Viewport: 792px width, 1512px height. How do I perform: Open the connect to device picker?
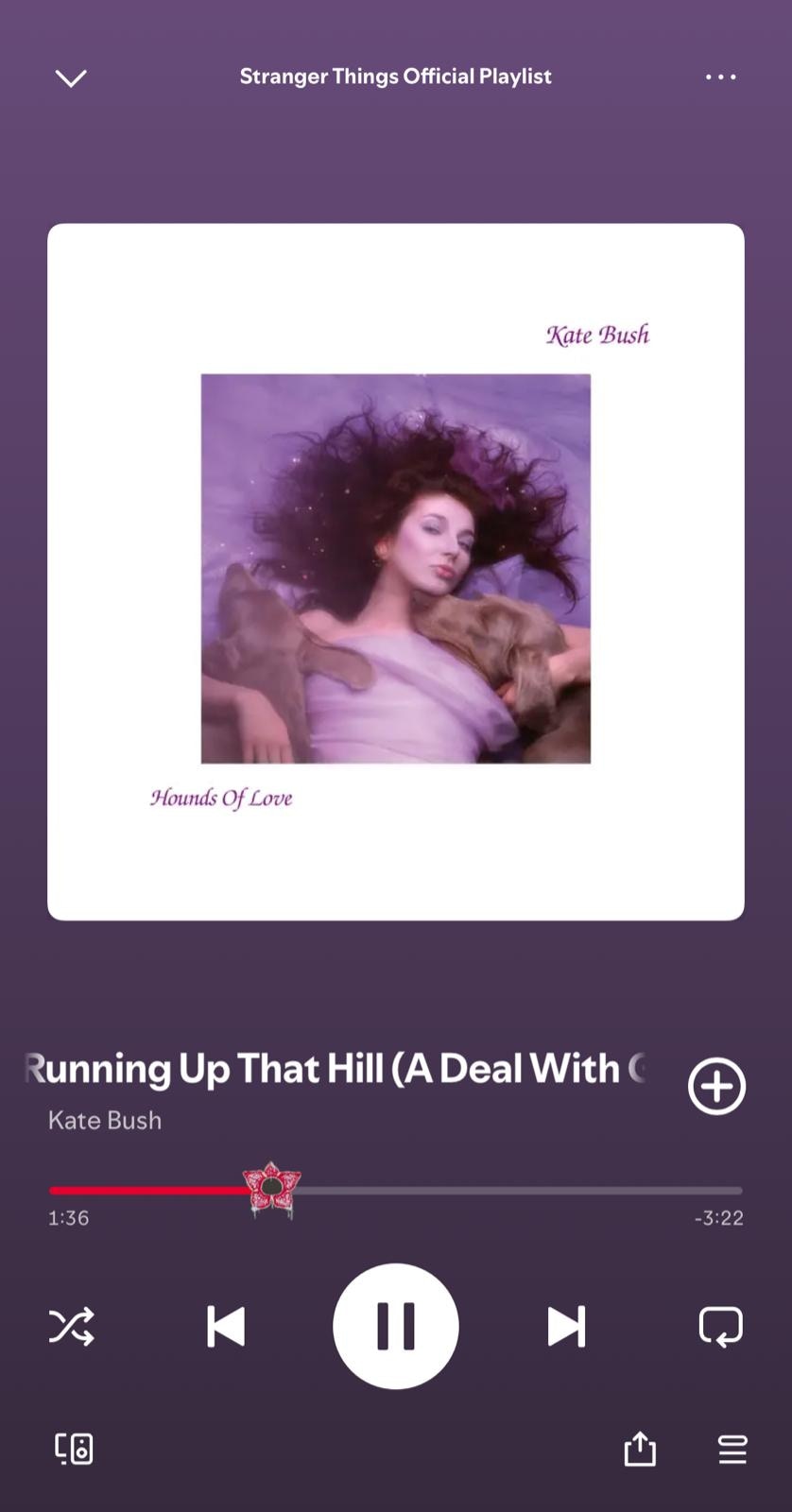pyautogui.click(x=74, y=1448)
